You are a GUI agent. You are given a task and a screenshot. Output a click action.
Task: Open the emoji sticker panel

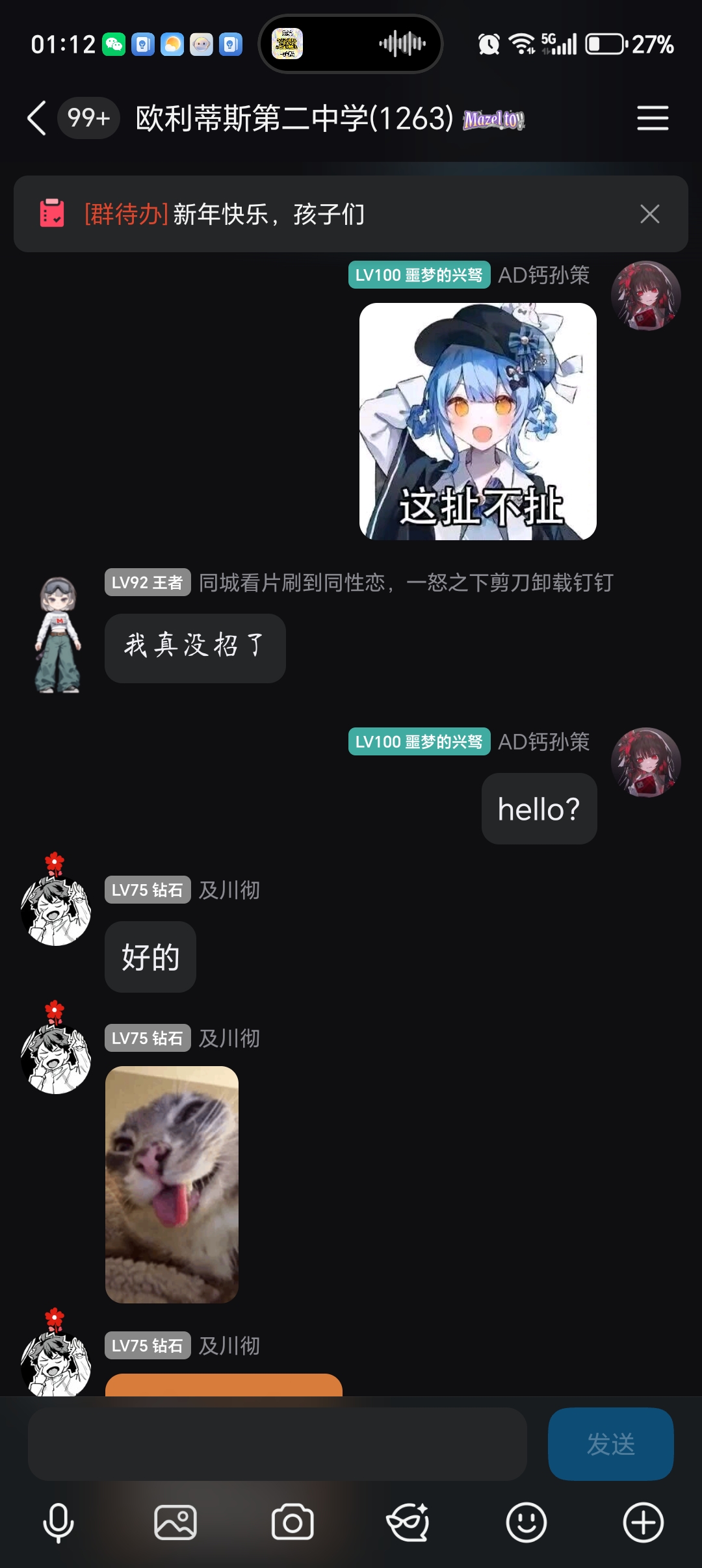tap(526, 1522)
